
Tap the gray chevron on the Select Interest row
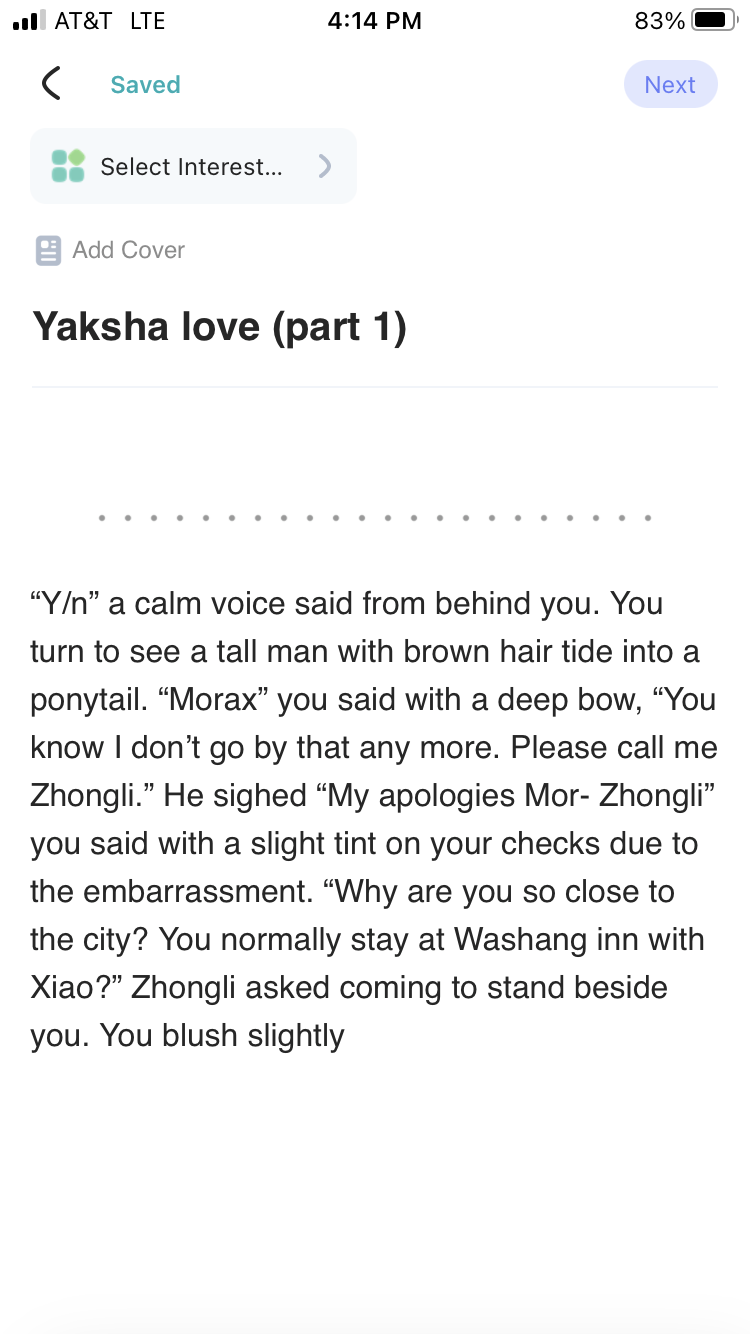click(x=324, y=166)
